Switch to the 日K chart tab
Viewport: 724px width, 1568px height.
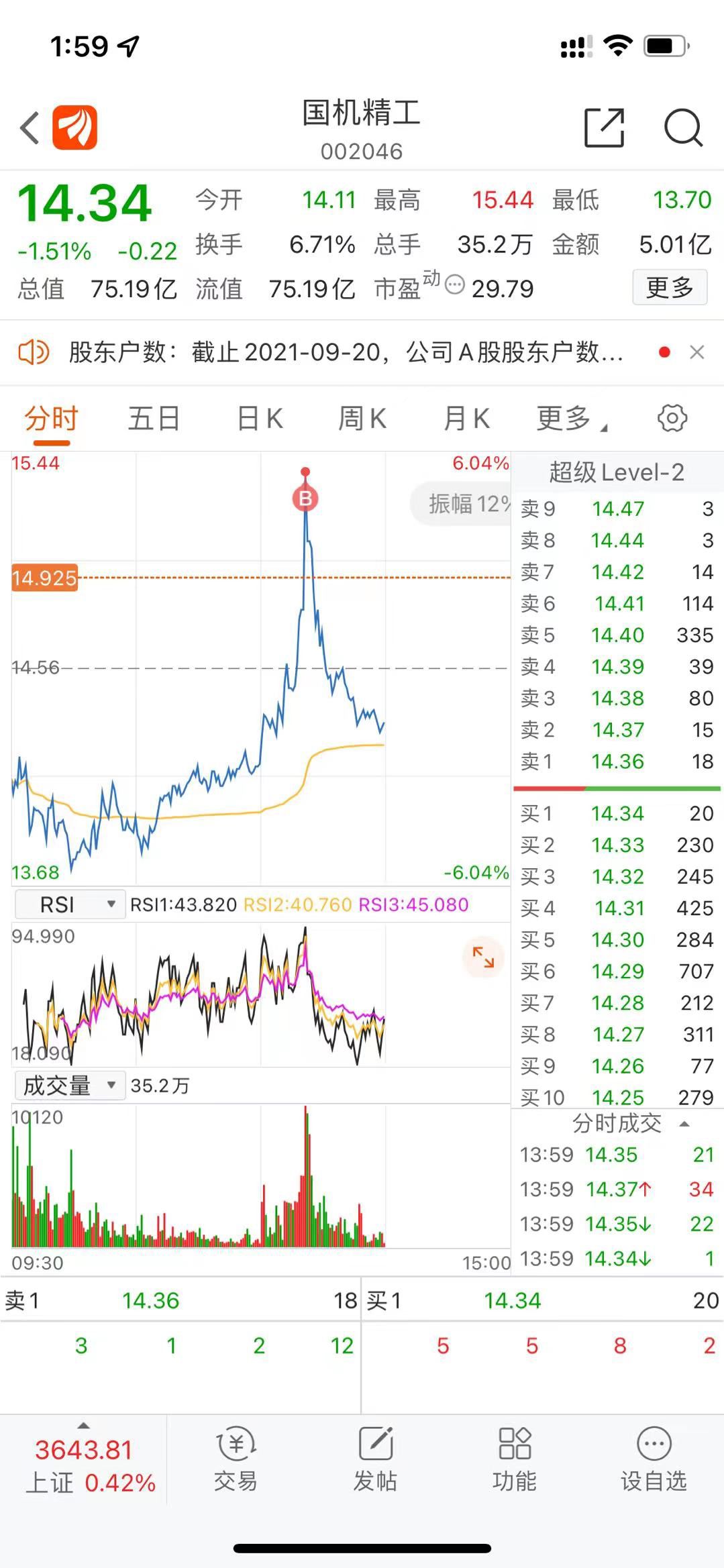coord(260,419)
